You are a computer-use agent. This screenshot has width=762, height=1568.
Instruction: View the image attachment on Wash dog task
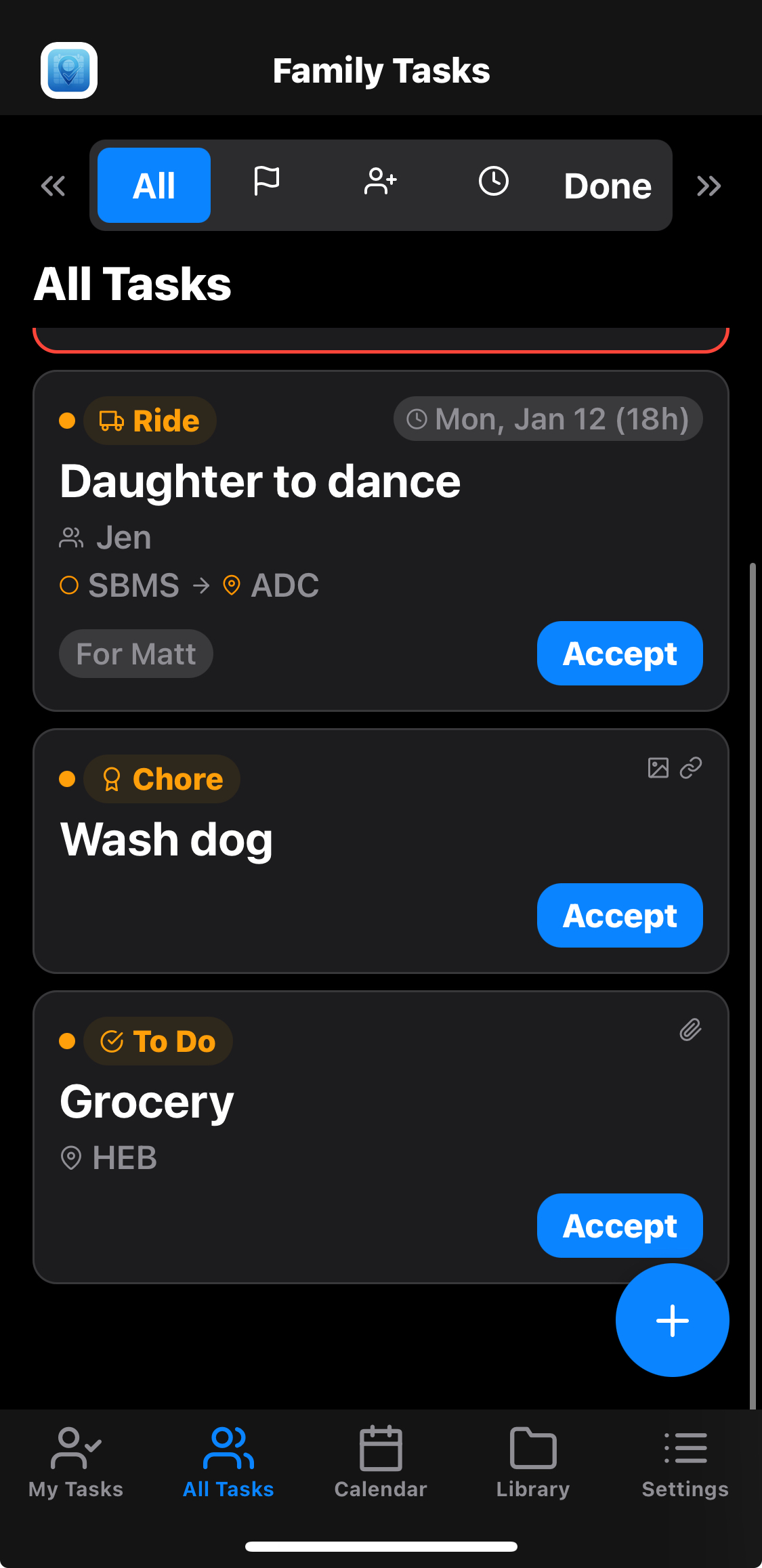[658, 768]
